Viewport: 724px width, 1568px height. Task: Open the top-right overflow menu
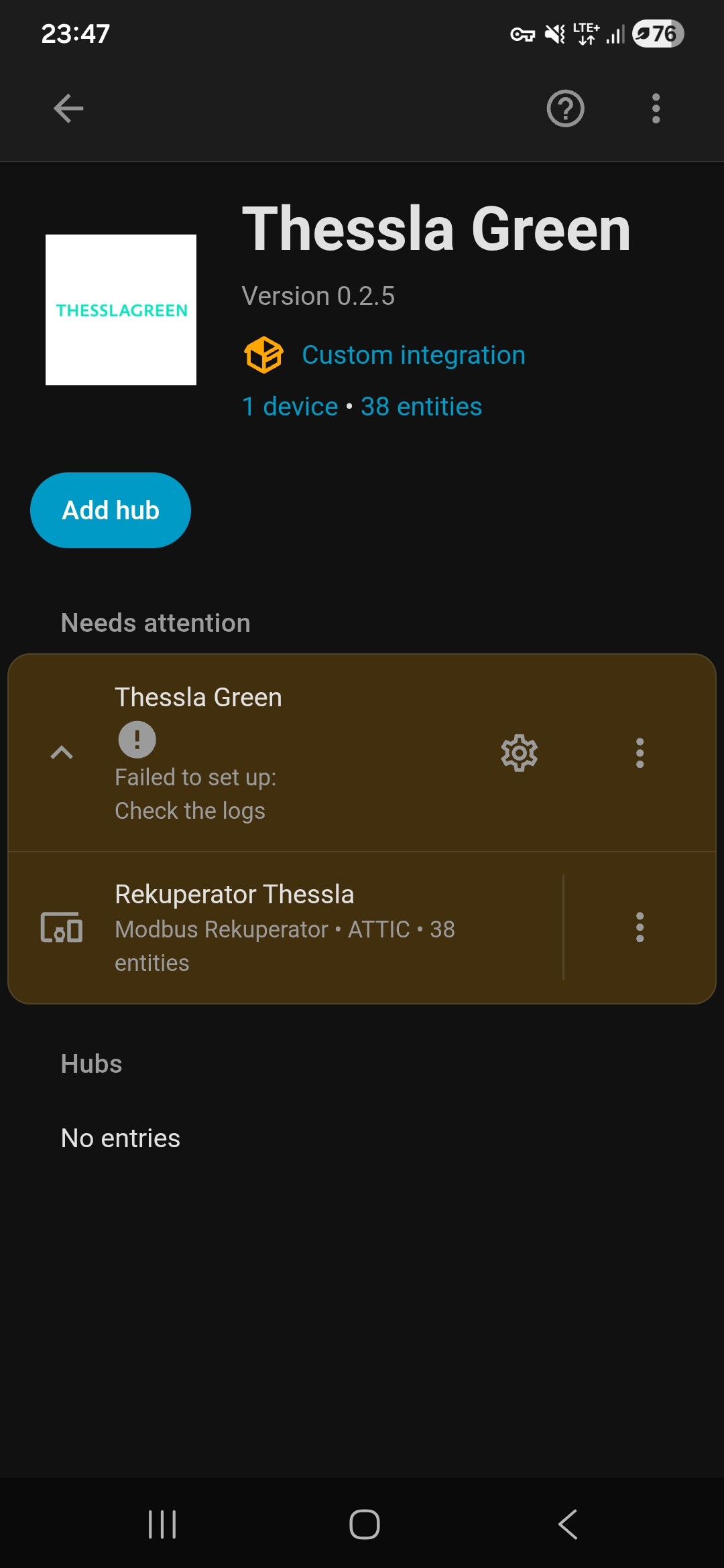coord(656,109)
